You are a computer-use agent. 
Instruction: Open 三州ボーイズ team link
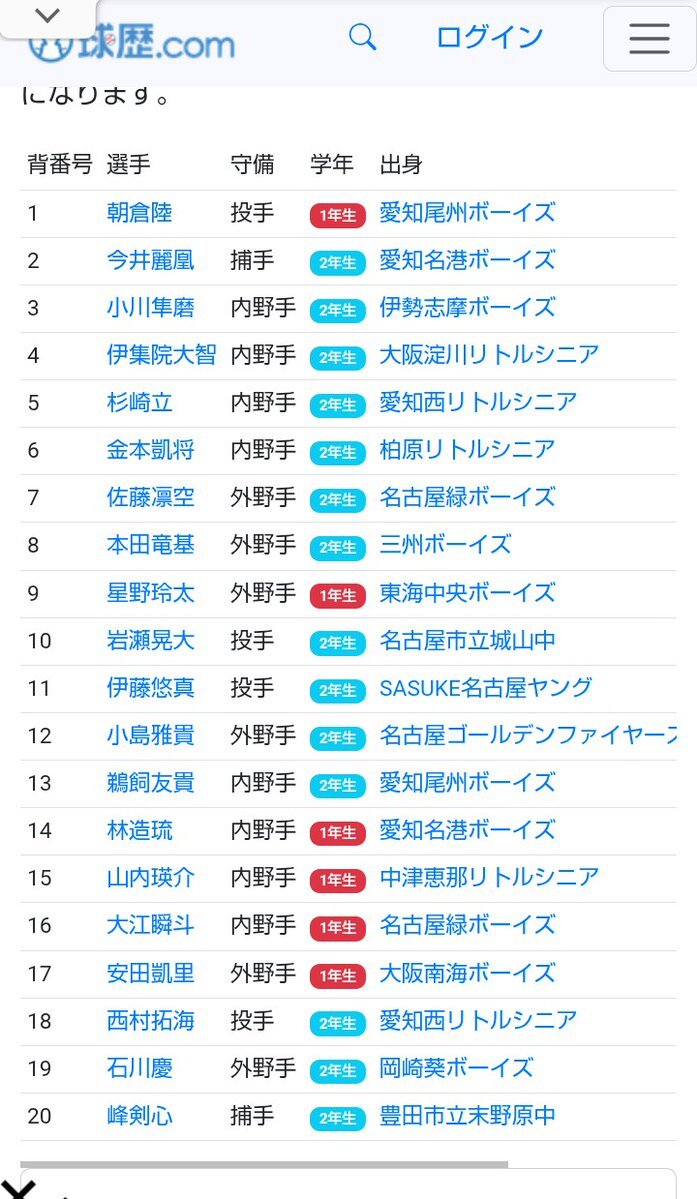pos(445,544)
